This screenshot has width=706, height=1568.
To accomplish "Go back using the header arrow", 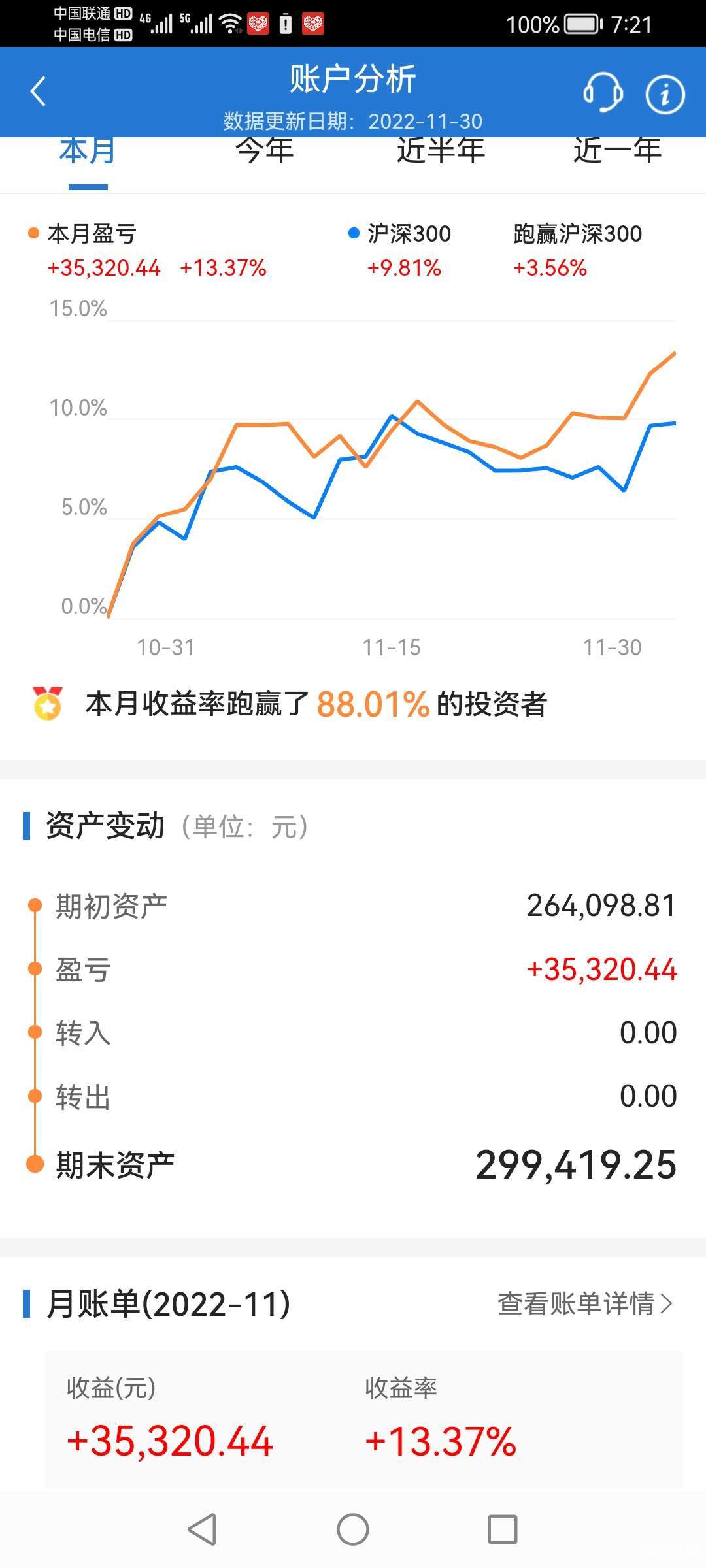I will (39, 91).
